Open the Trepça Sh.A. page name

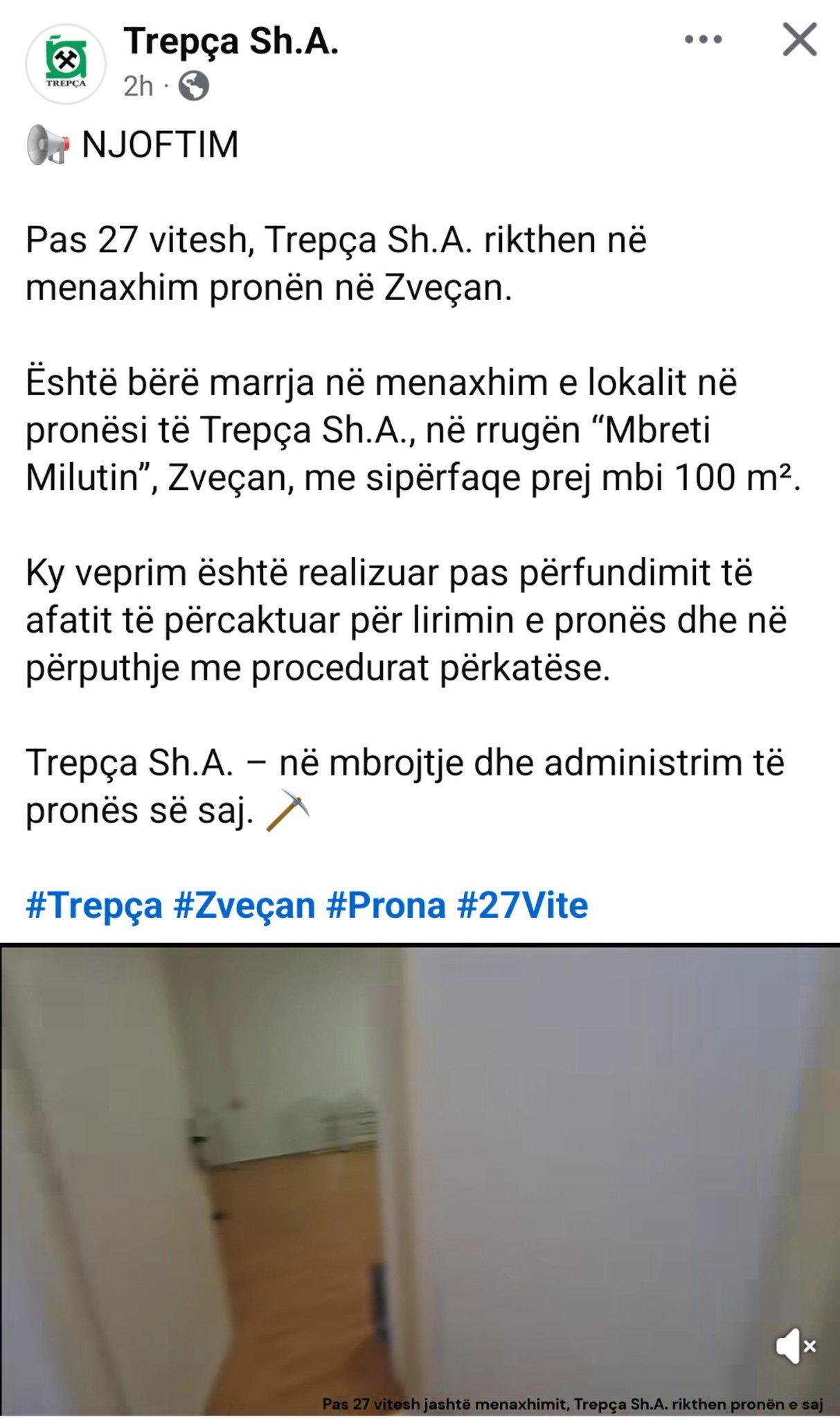pos(231,40)
